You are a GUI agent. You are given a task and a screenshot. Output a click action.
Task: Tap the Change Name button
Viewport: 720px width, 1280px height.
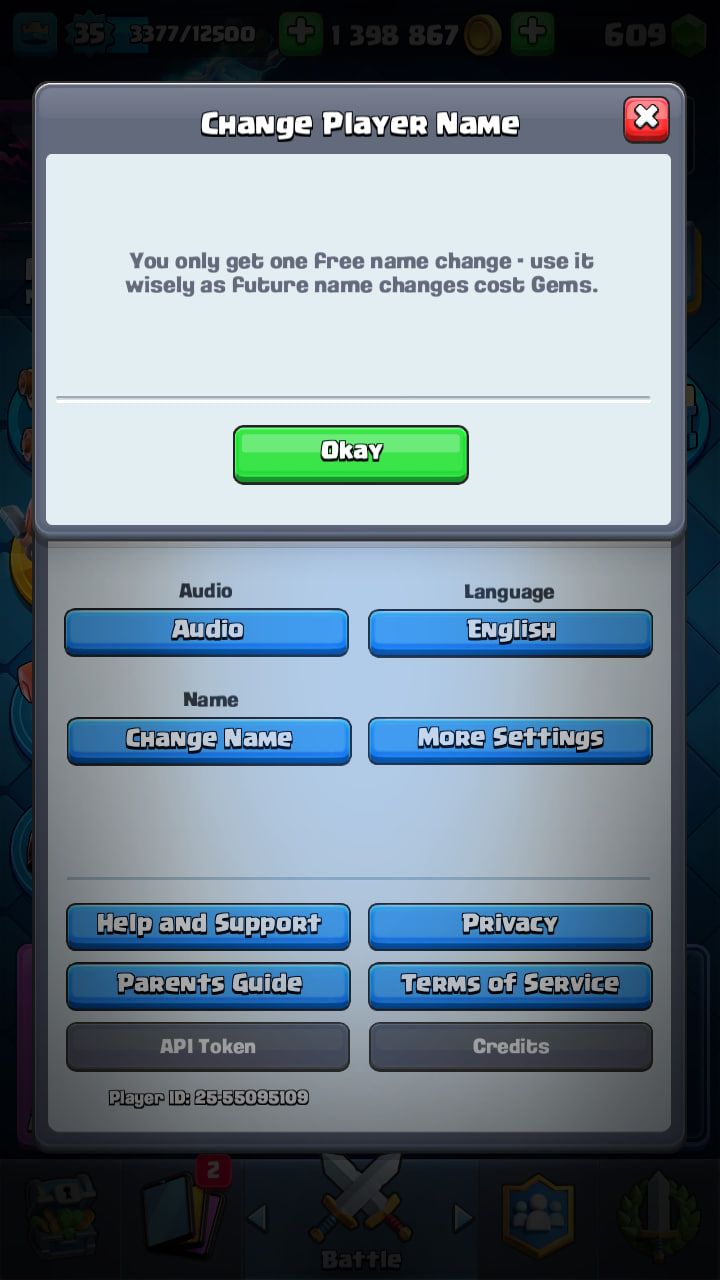(x=209, y=740)
